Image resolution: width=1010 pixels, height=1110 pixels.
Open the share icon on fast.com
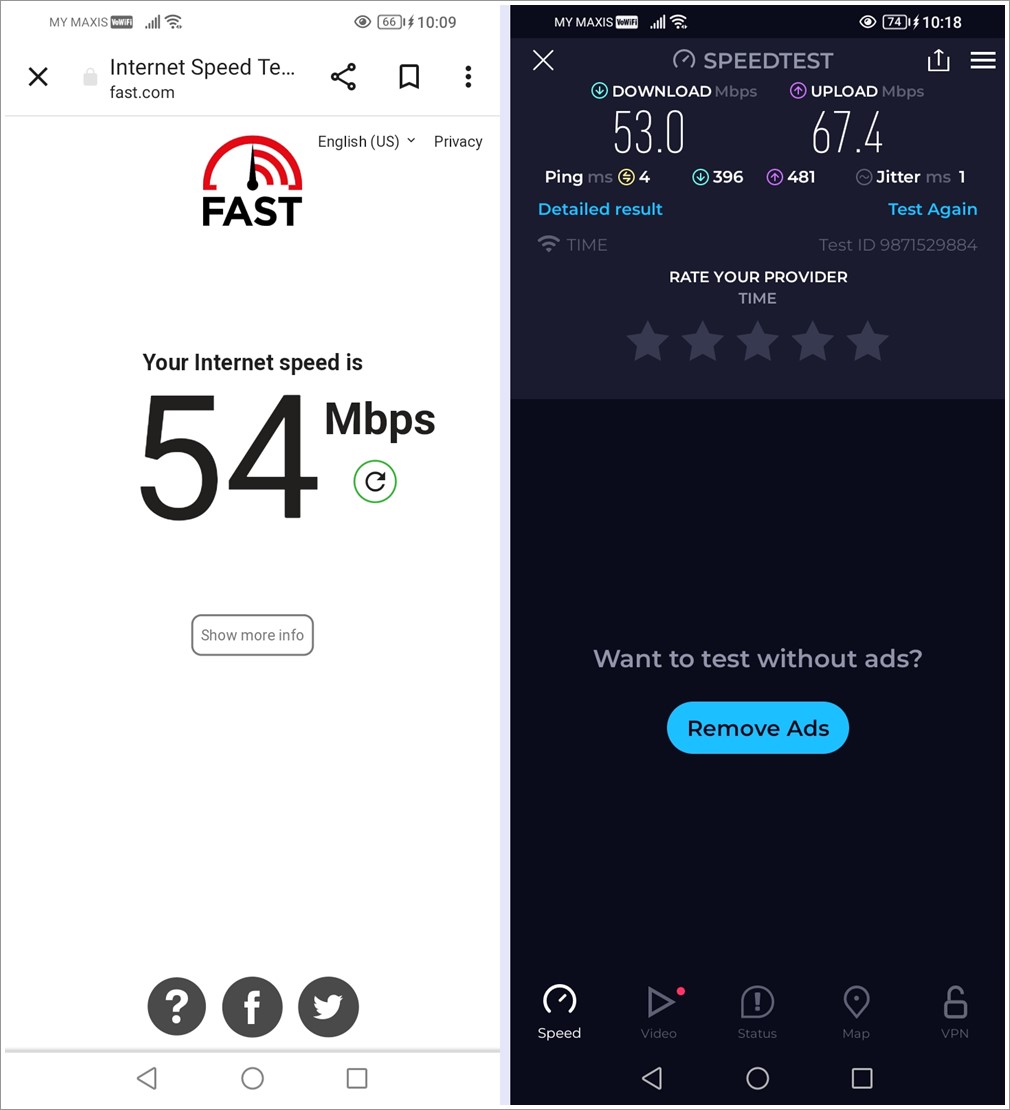click(x=343, y=76)
